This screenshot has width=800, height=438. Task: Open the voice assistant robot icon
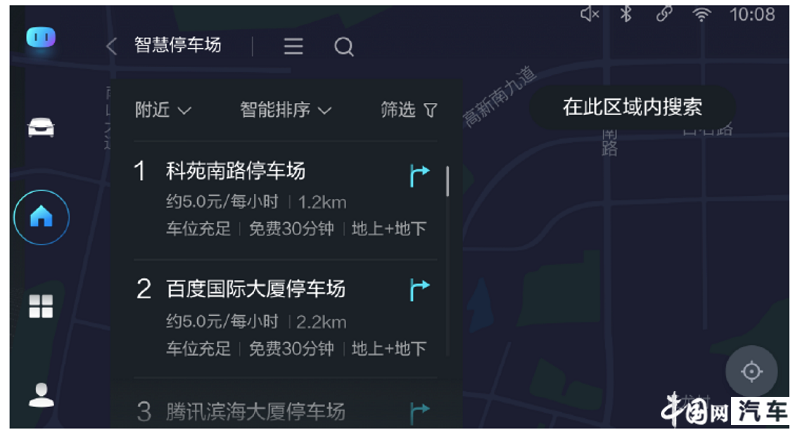41,38
